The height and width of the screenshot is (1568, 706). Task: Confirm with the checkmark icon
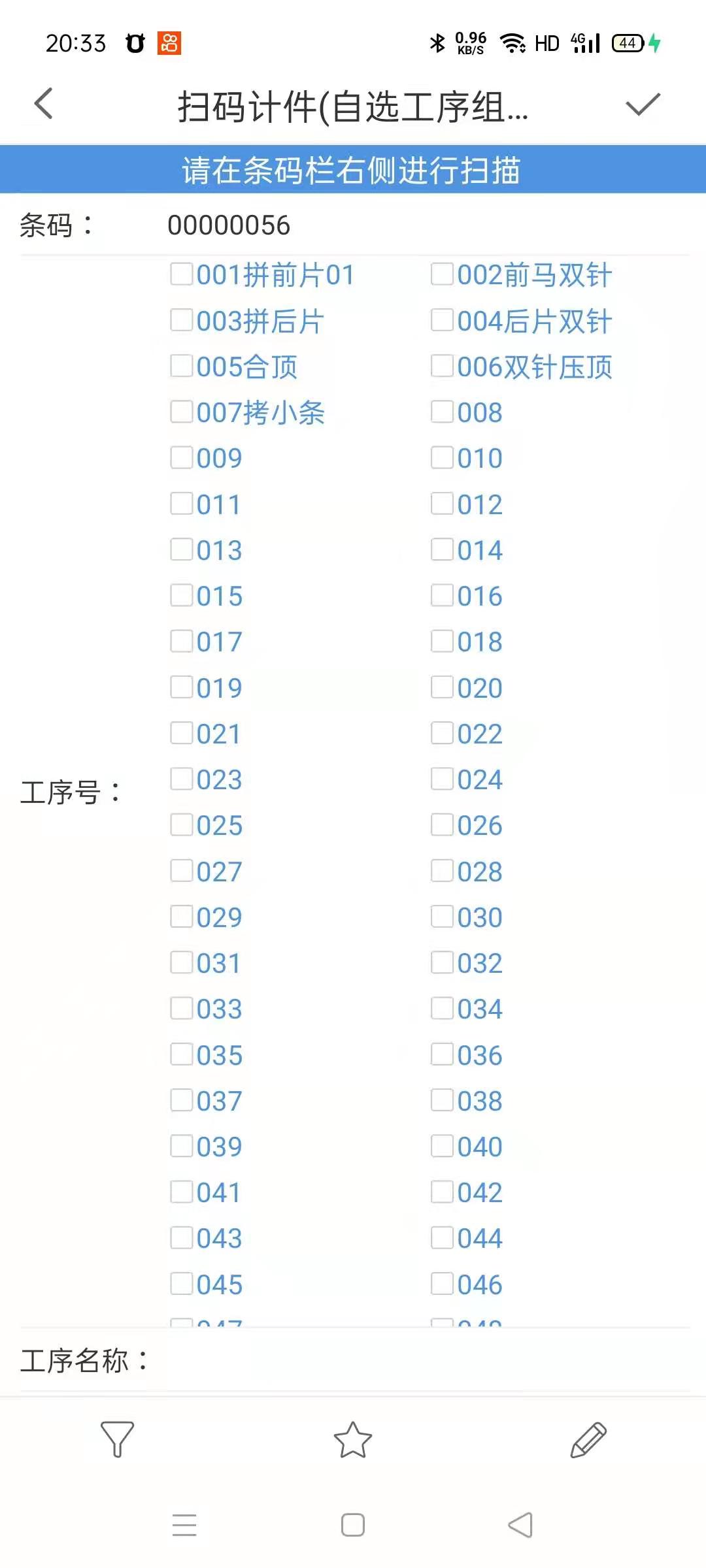643,105
